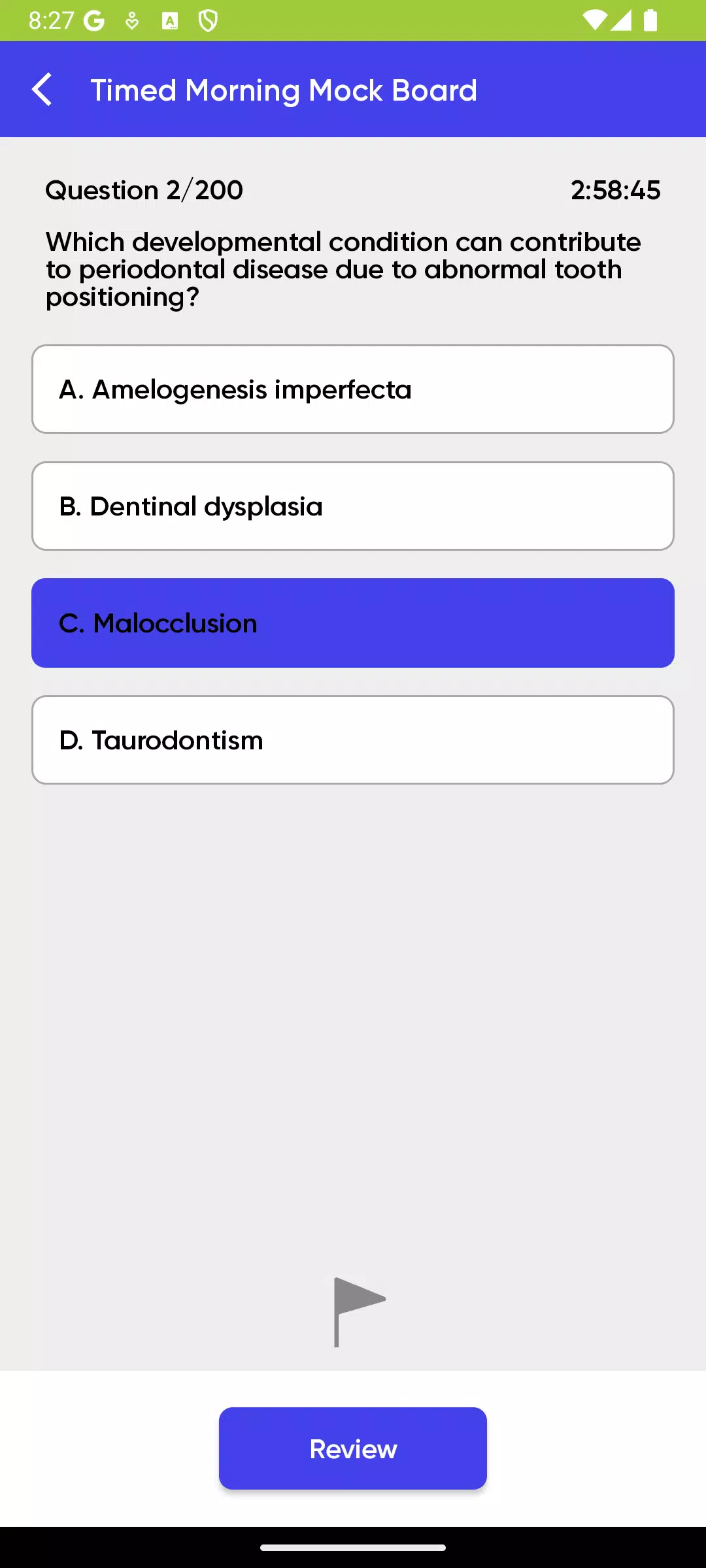
Task: Tap the 2:58:45 countdown timer
Action: (616, 190)
